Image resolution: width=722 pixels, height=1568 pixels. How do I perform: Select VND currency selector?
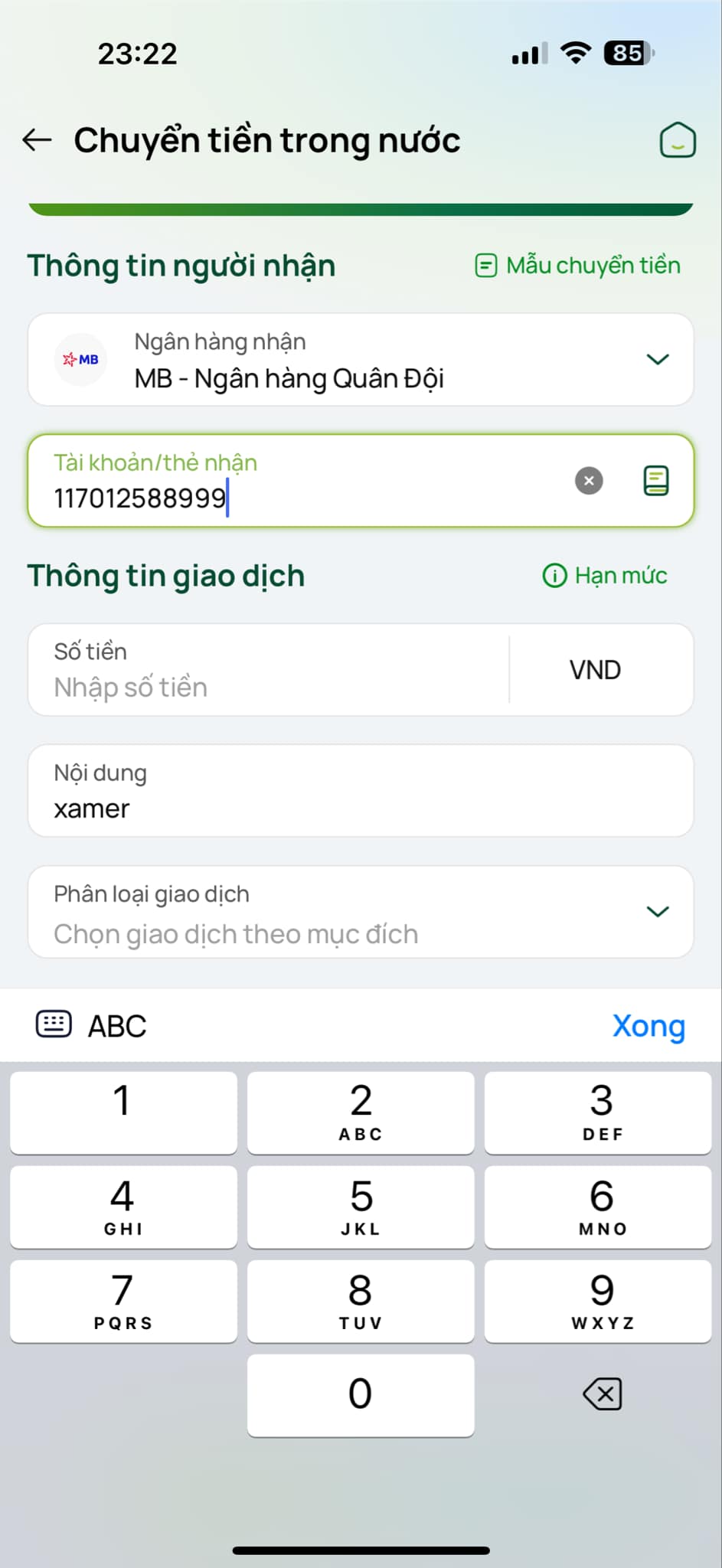[x=595, y=671]
